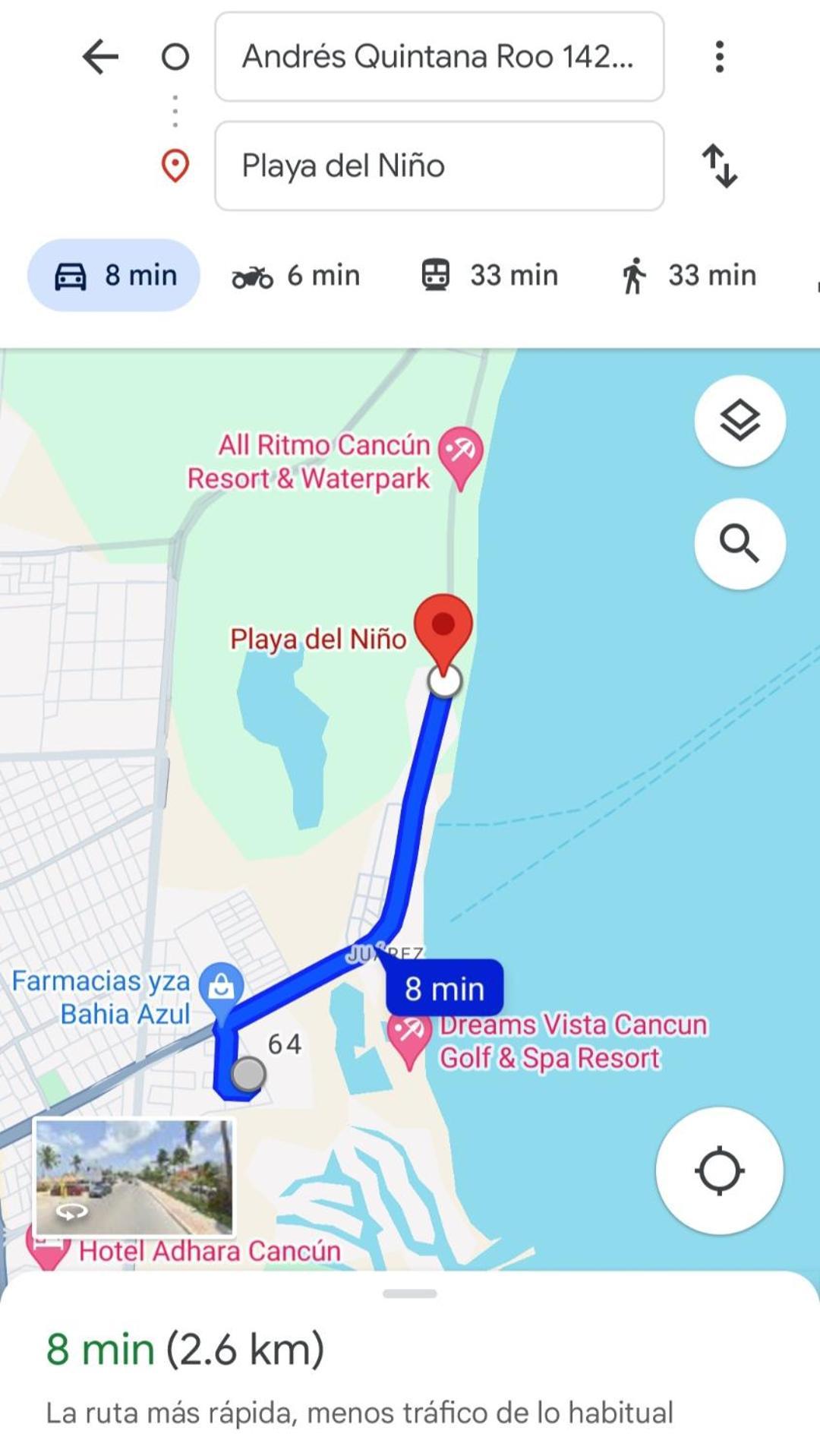Search along the route with magnifier button
Viewport: 820px width, 1456px height.
click(740, 543)
